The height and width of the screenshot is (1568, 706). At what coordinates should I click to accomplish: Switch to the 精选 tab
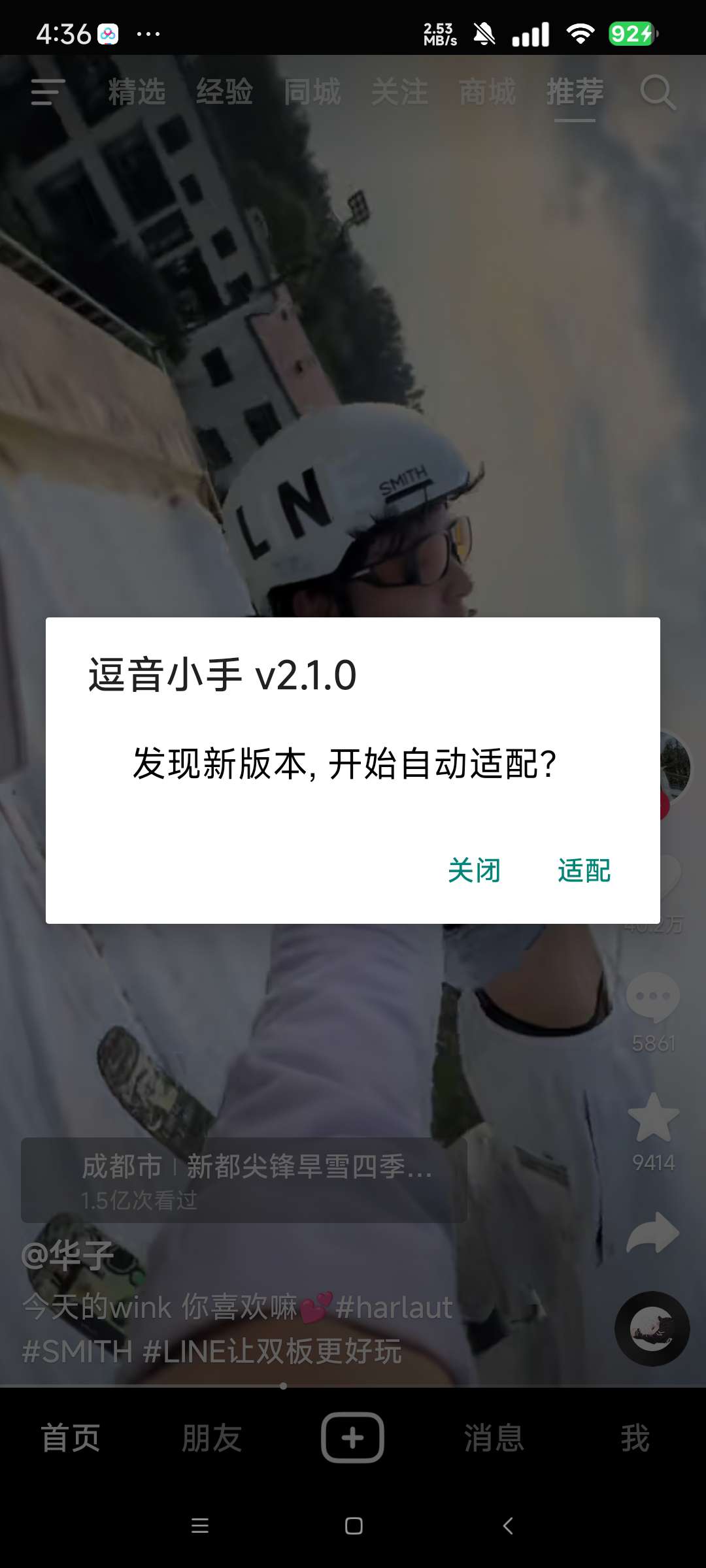point(137,92)
